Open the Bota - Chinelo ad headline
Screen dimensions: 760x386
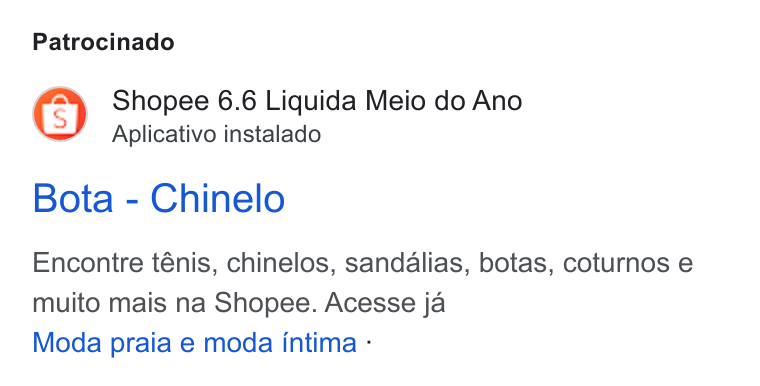(x=158, y=198)
